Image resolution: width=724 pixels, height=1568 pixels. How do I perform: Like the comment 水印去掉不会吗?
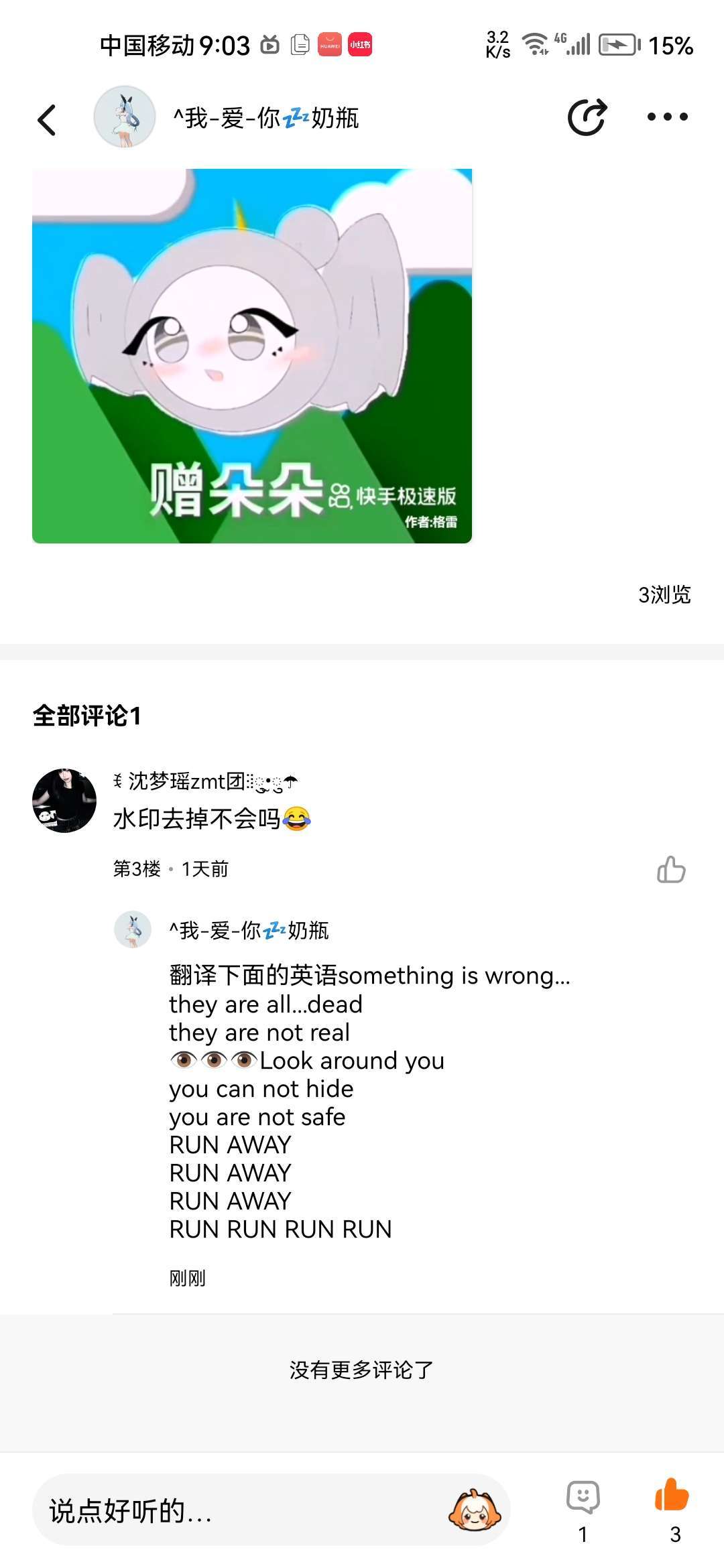tap(671, 870)
